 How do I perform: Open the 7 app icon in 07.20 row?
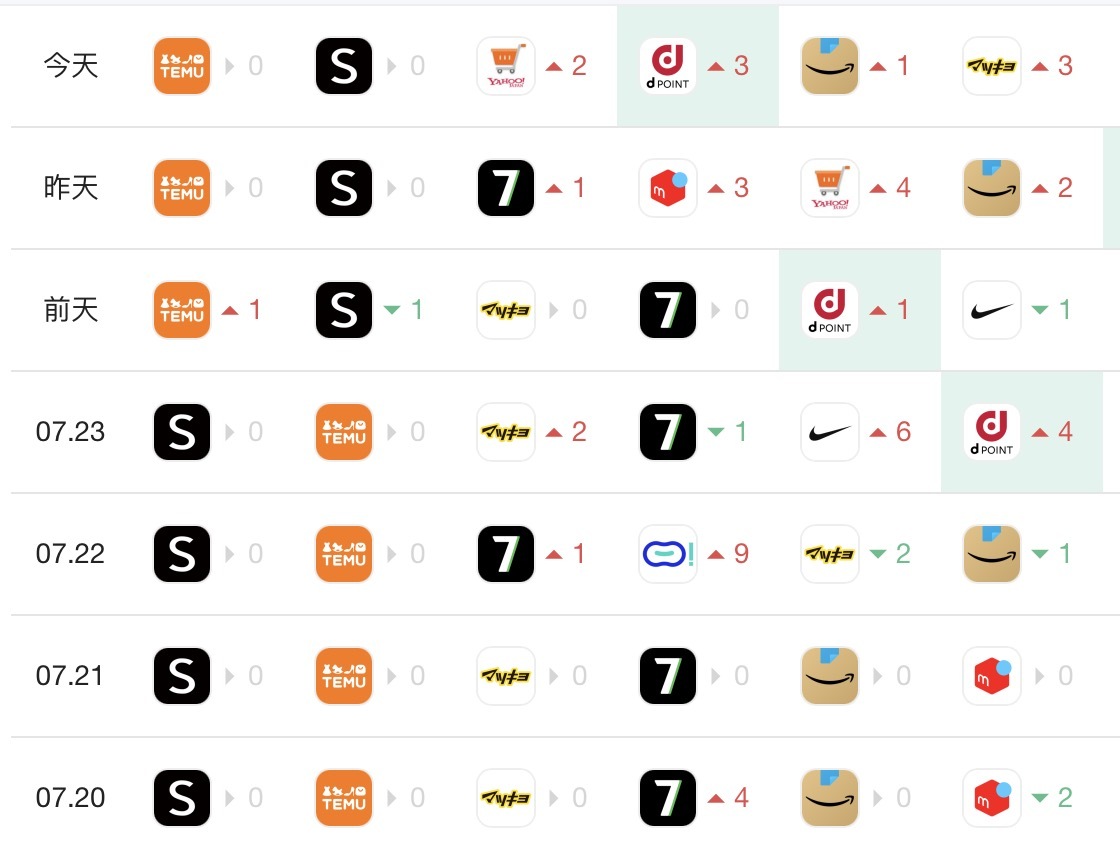(x=668, y=798)
